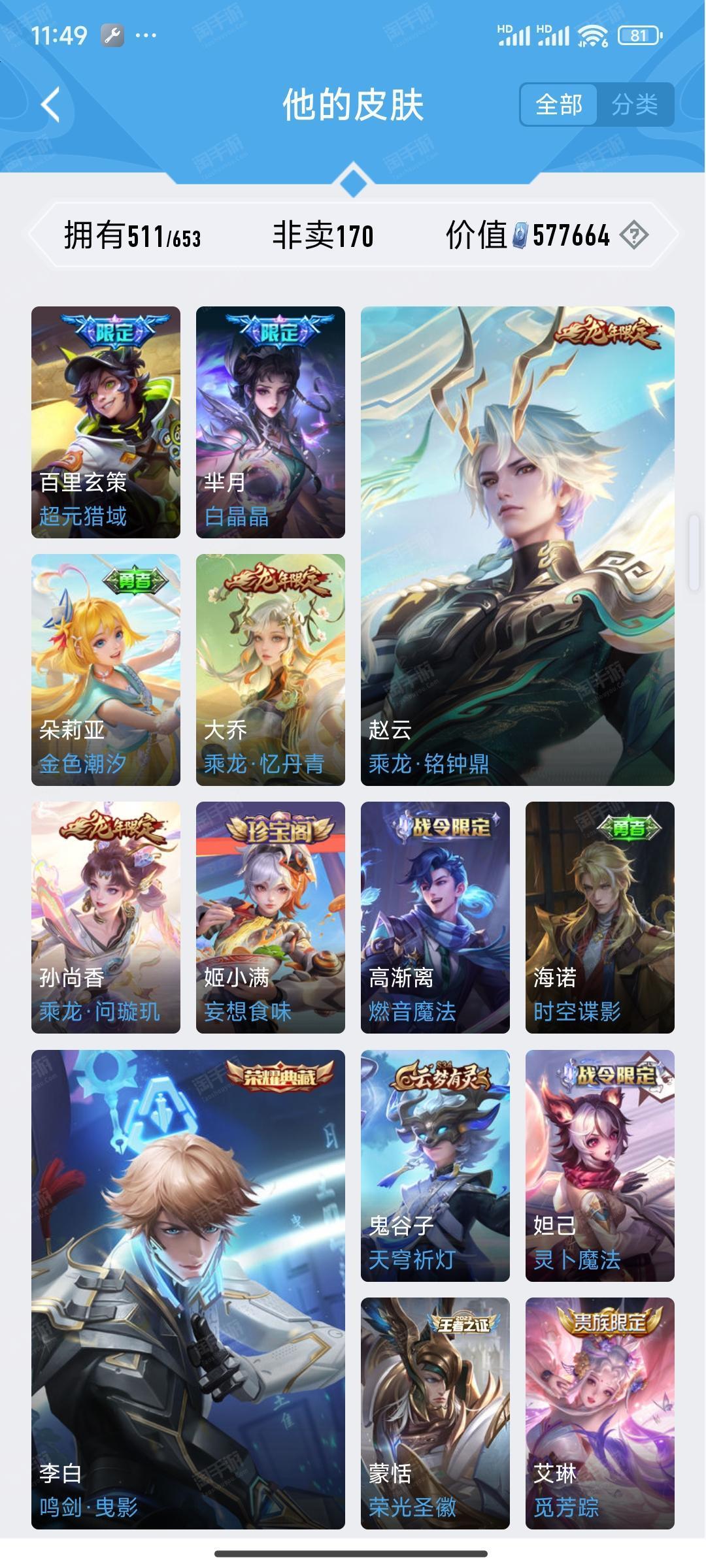
Task: View 鬼谷子 天穹祈灯 skin
Action: [x=435, y=1166]
